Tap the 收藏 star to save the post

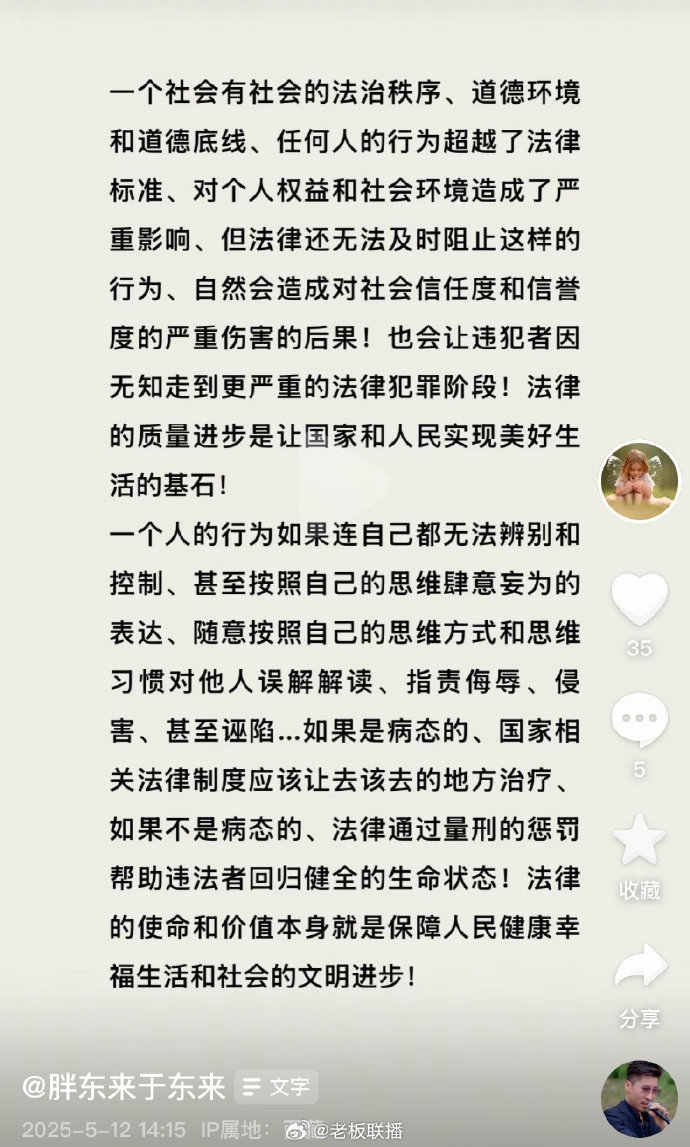(x=639, y=840)
